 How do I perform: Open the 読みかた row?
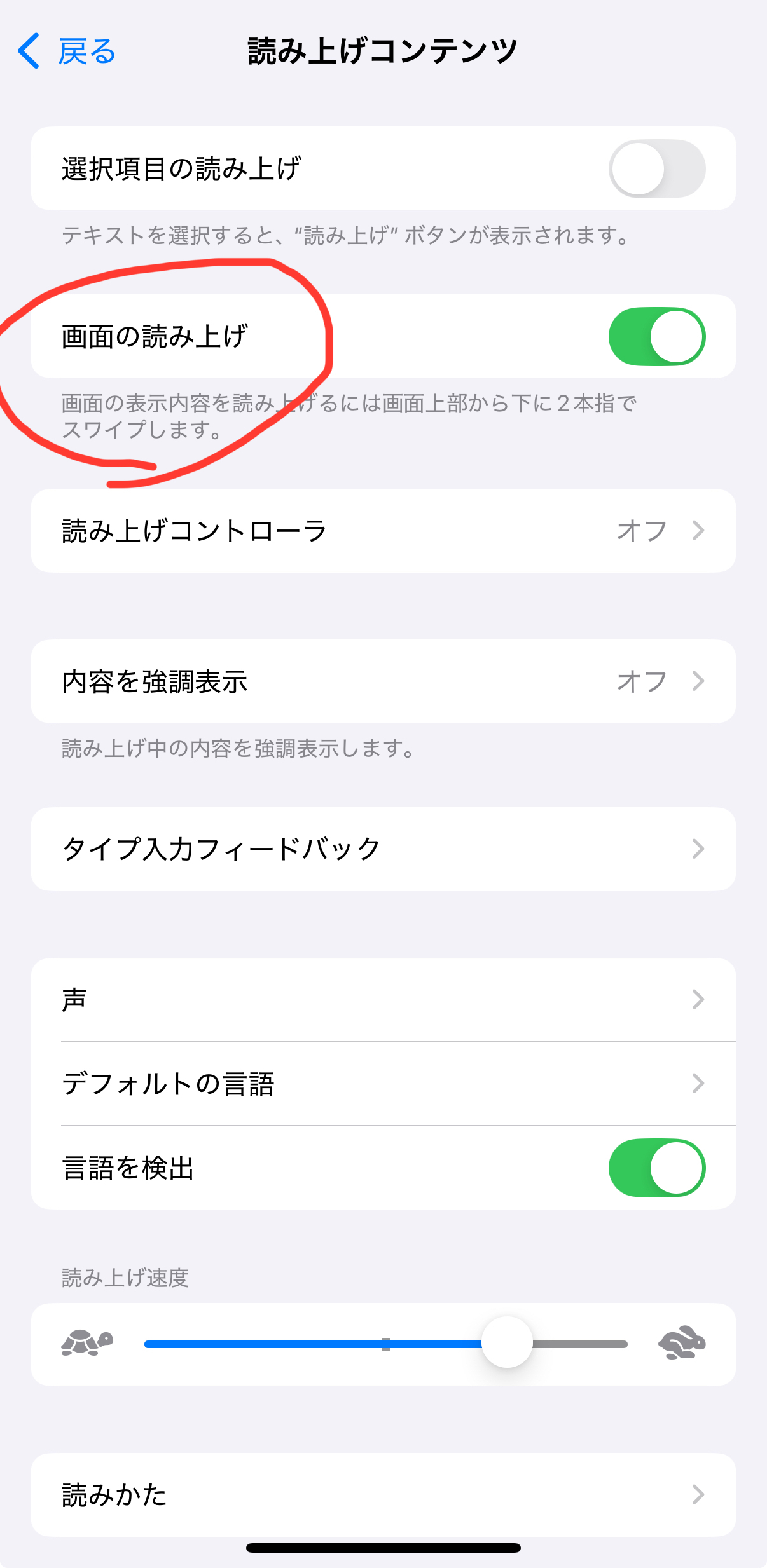(x=383, y=1494)
